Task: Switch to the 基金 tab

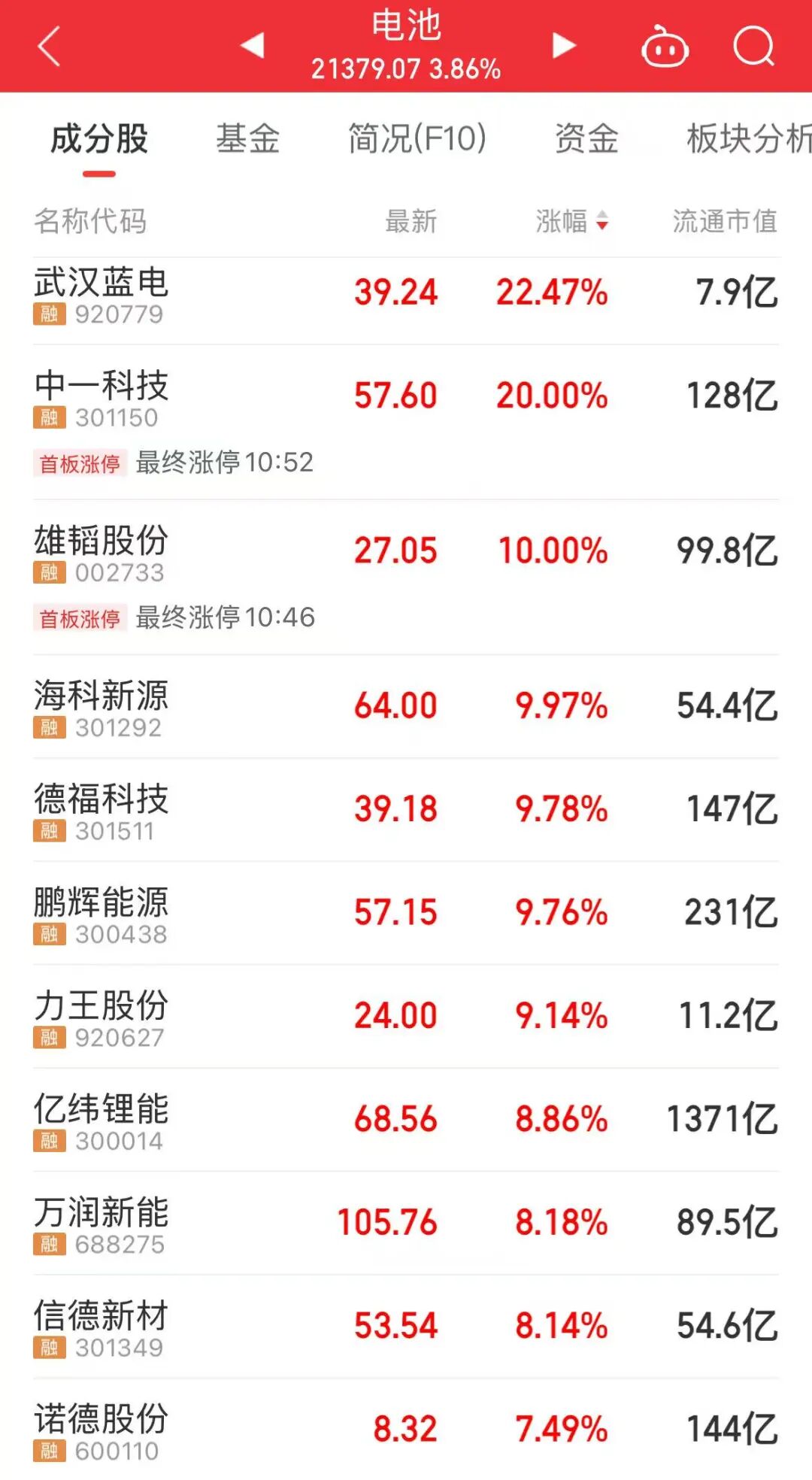Action: [250, 138]
